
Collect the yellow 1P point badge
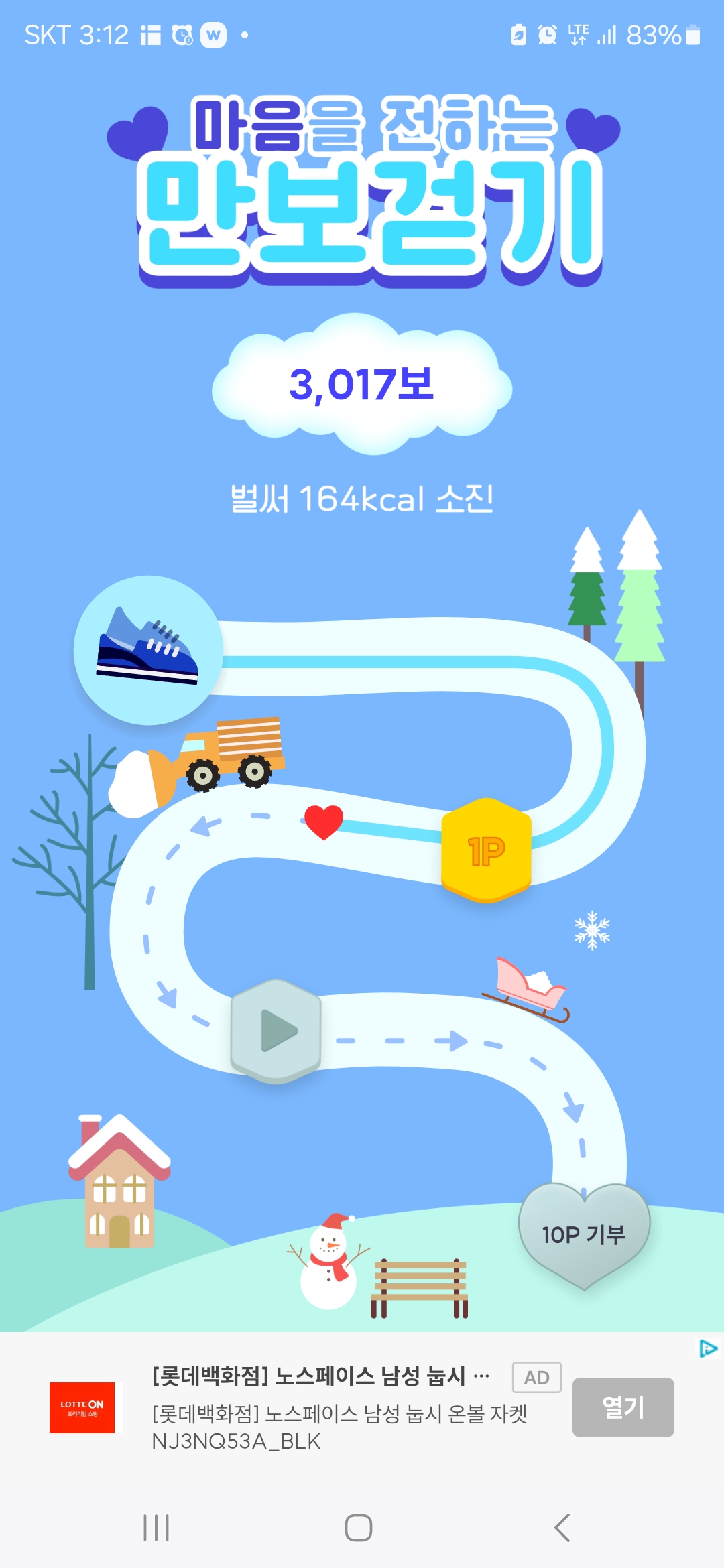(486, 850)
